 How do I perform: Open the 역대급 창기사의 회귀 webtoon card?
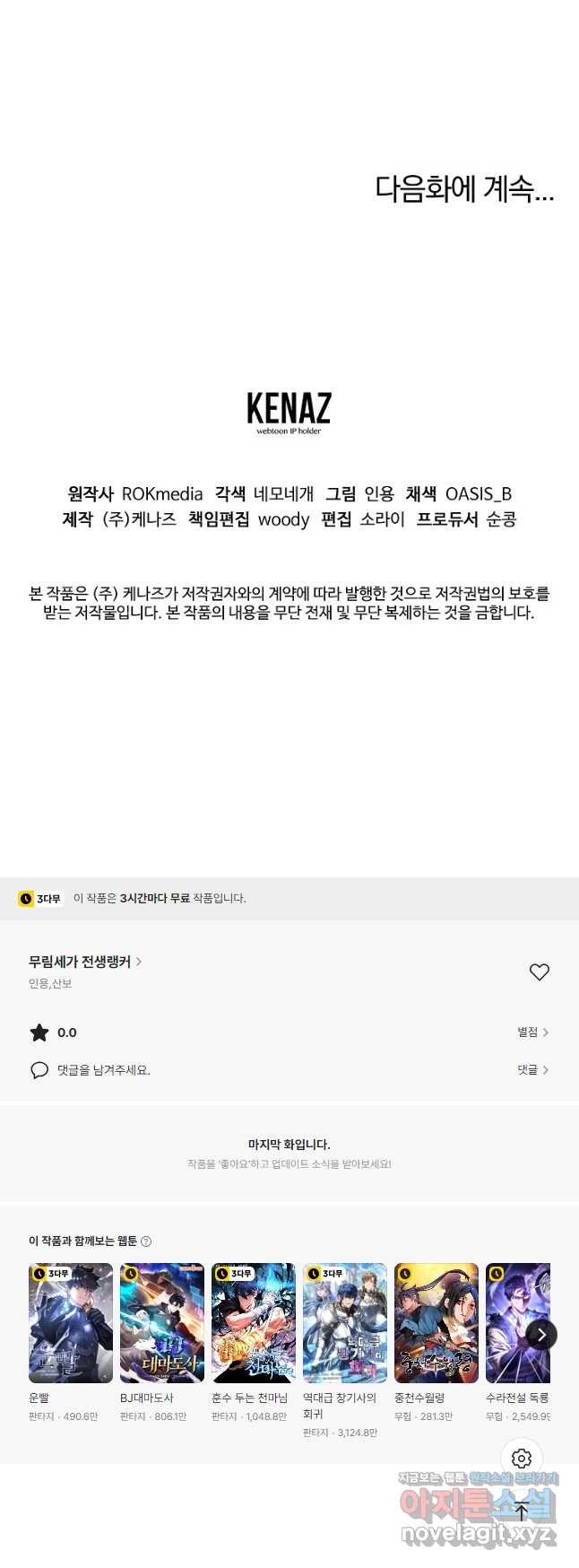[x=345, y=1323]
